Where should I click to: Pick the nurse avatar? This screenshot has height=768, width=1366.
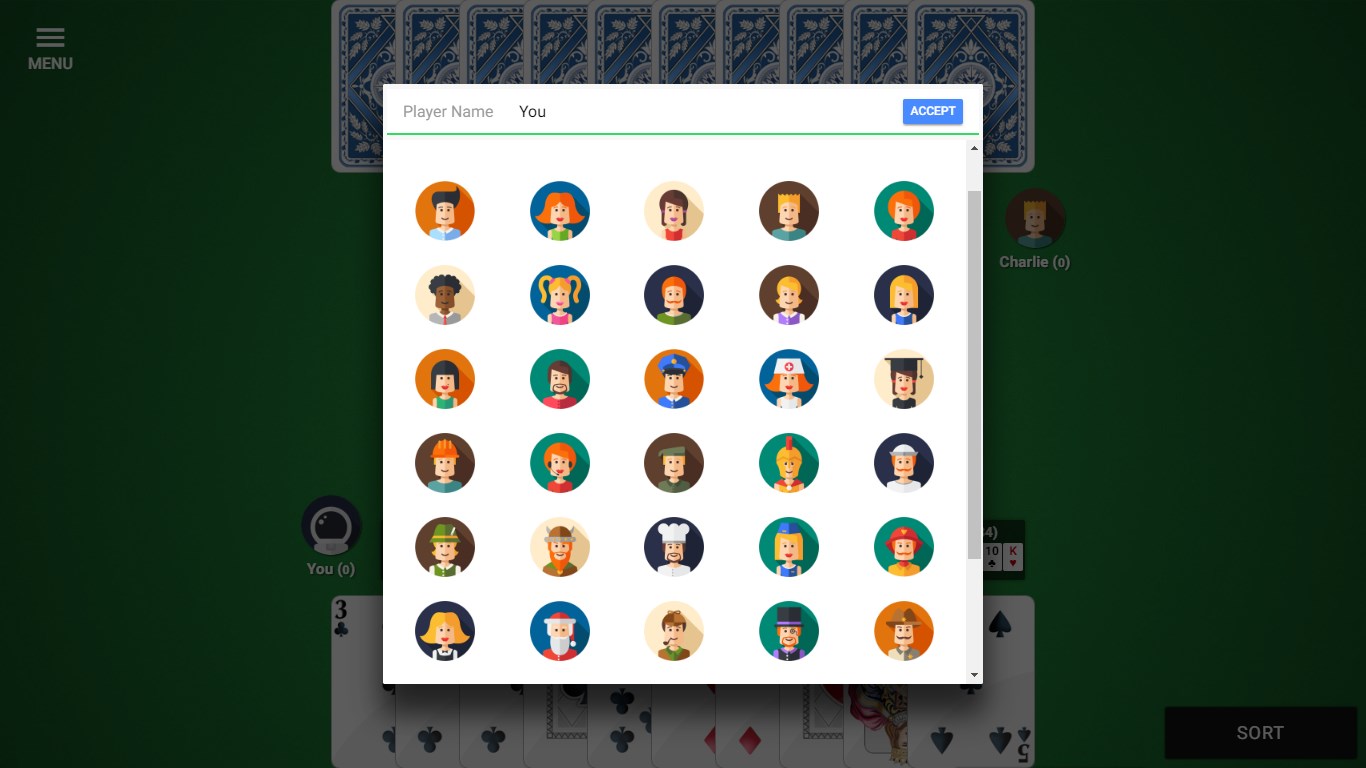coord(789,379)
